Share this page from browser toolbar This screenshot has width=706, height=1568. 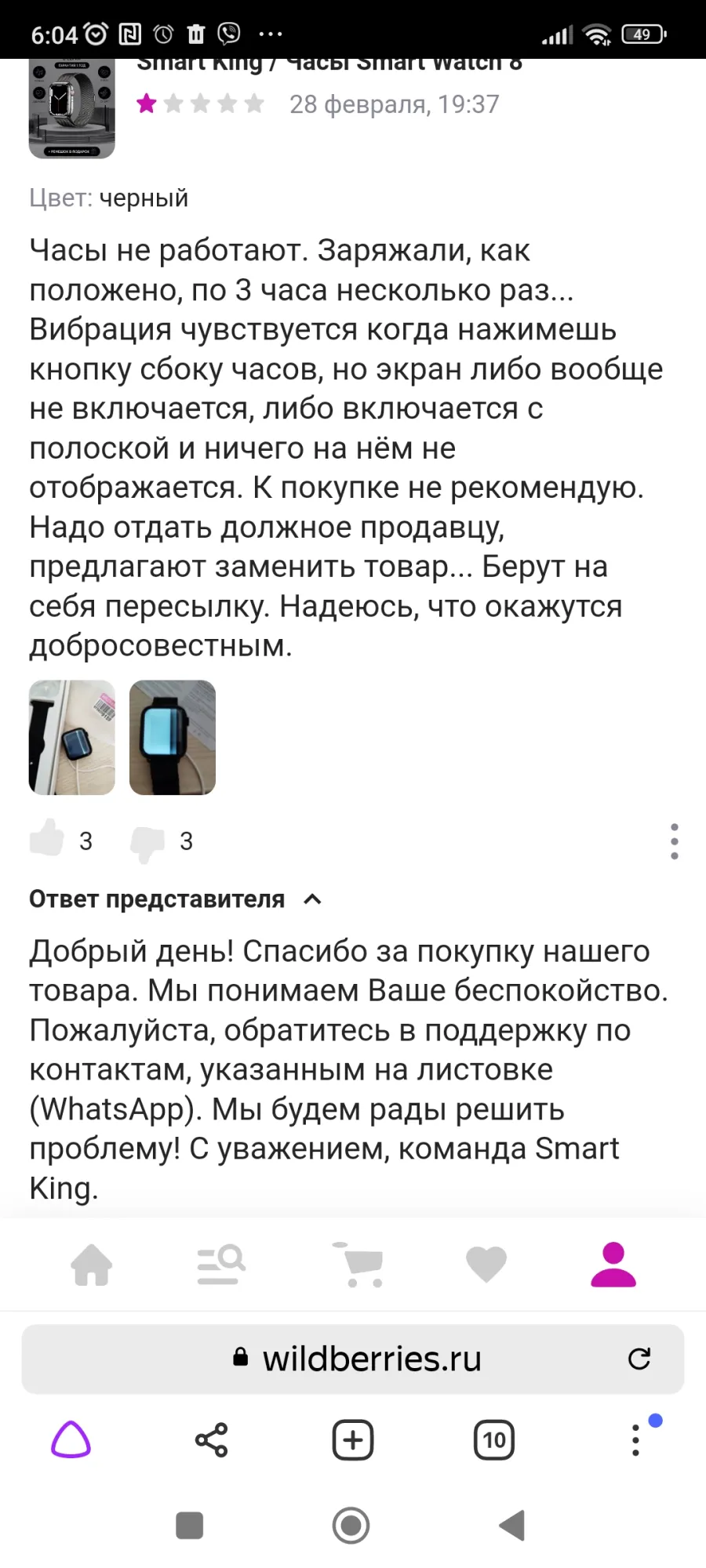(x=211, y=1439)
